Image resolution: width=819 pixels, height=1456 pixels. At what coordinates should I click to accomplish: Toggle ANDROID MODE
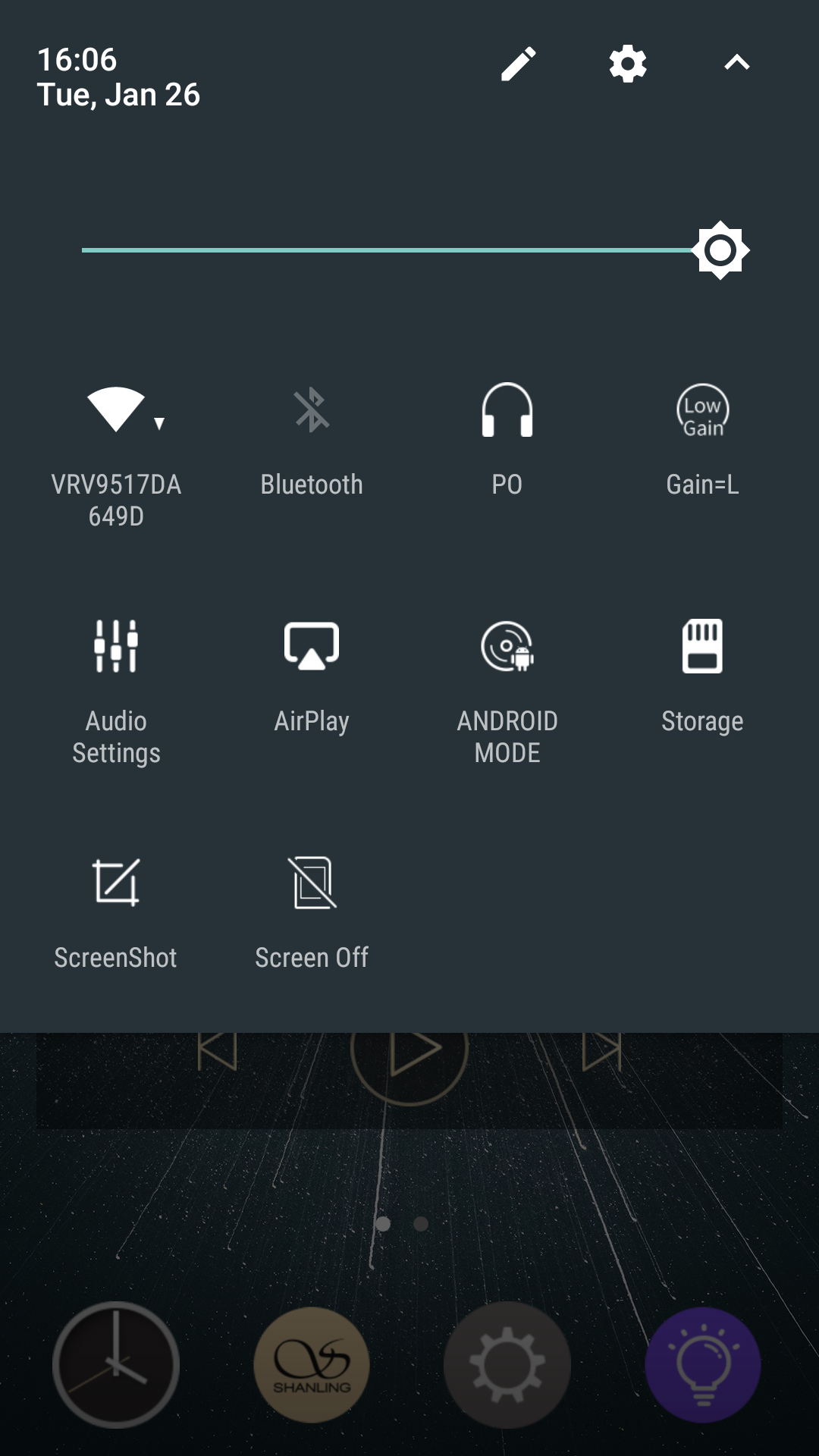pyautogui.click(x=507, y=647)
